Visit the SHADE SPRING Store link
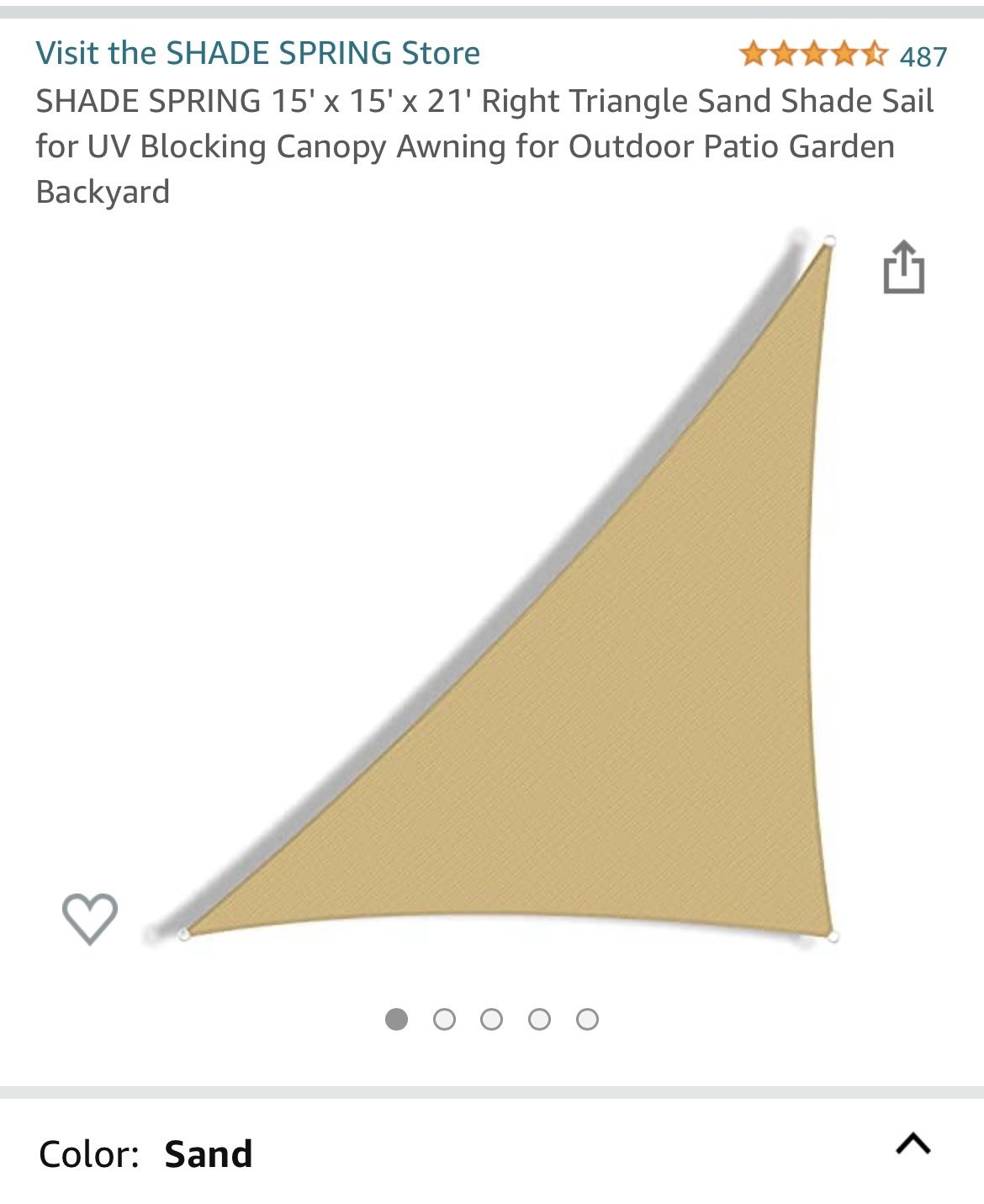 tap(257, 53)
